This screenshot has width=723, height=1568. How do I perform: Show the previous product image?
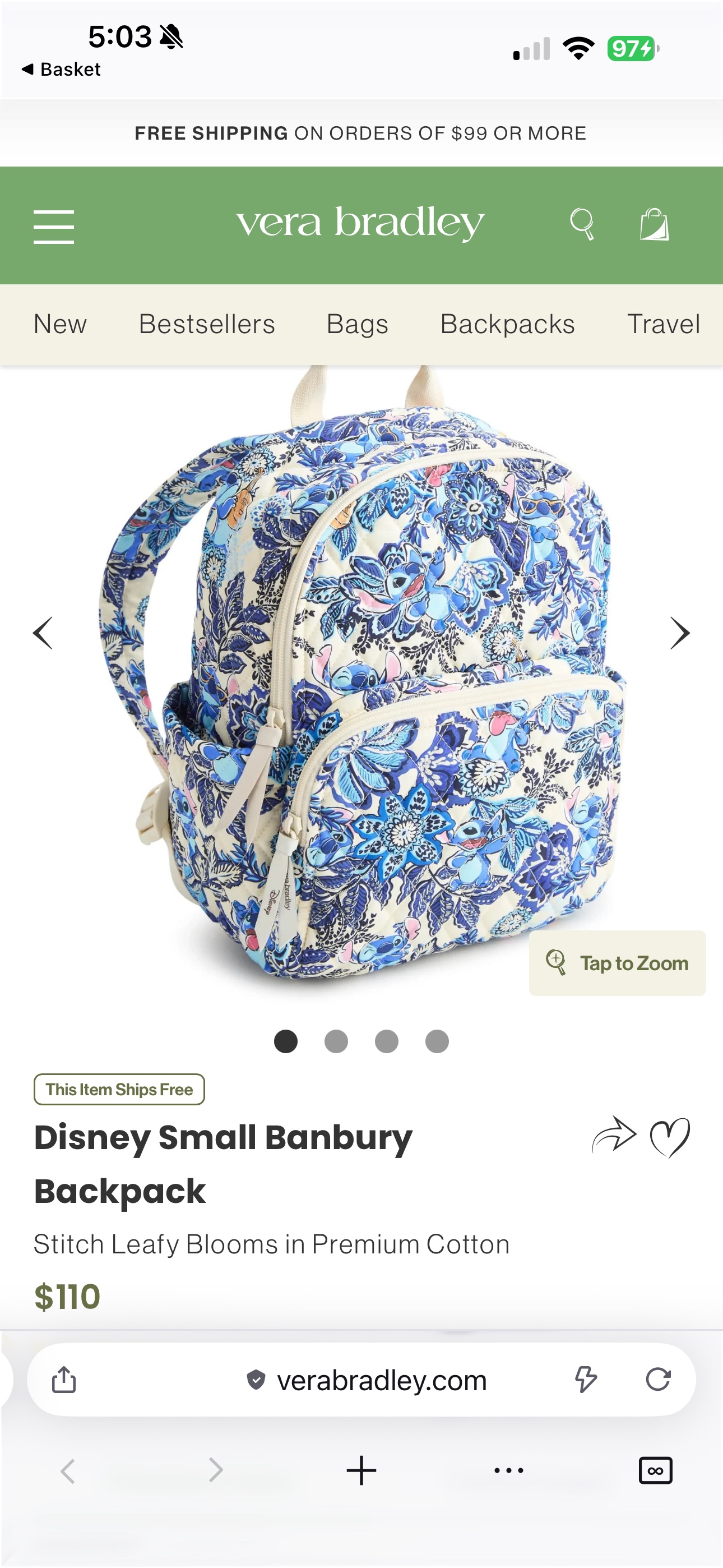click(43, 633)
